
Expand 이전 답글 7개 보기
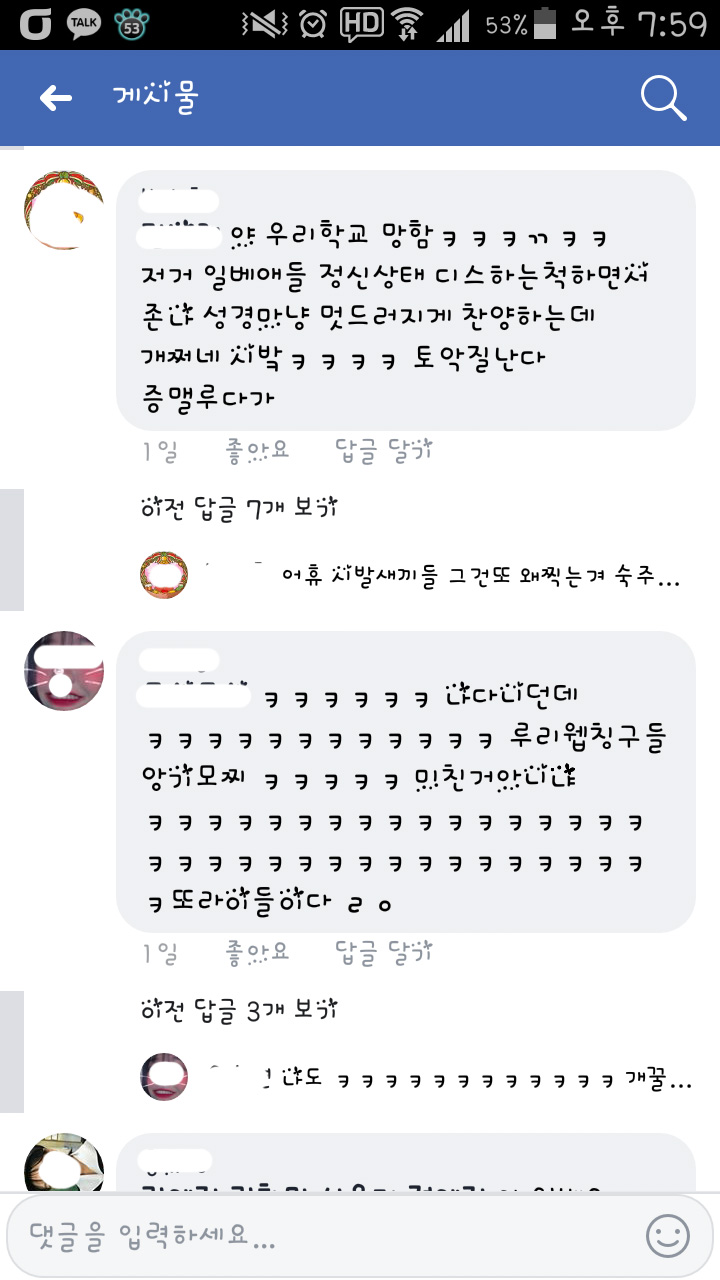(240, 509)
